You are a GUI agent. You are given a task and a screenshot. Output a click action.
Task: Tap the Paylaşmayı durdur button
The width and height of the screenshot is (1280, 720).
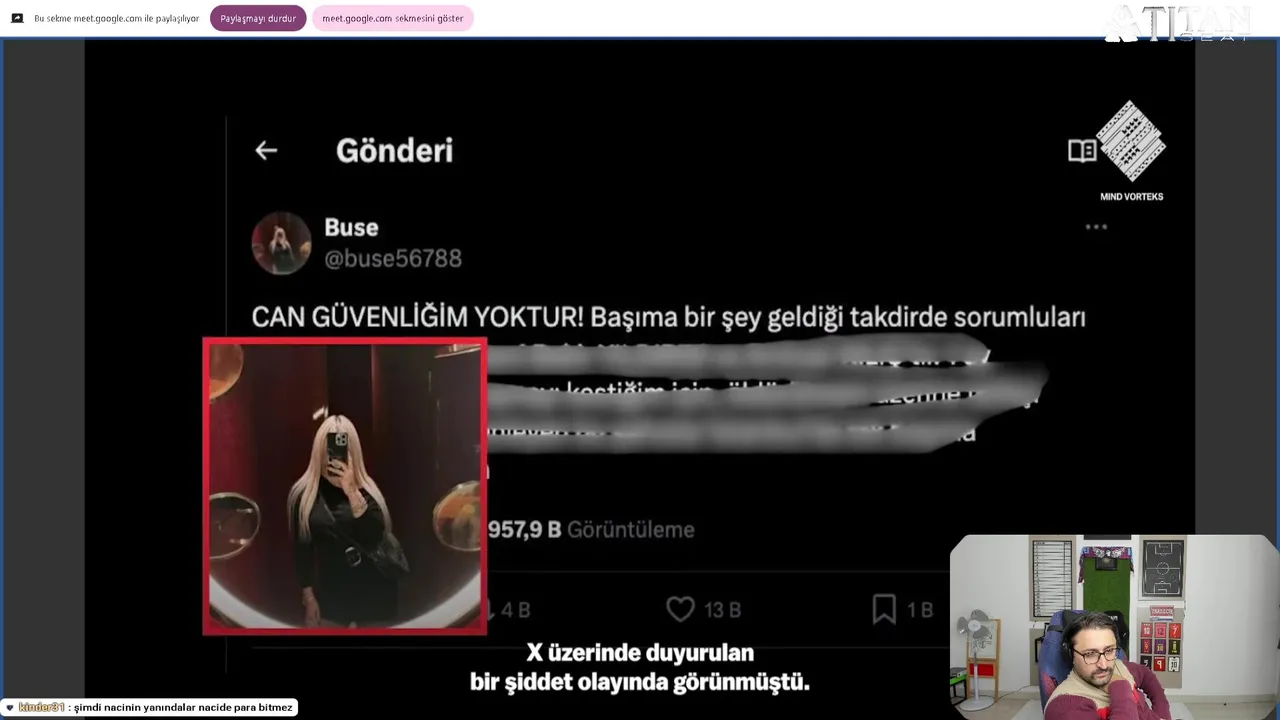click(258, 18)
